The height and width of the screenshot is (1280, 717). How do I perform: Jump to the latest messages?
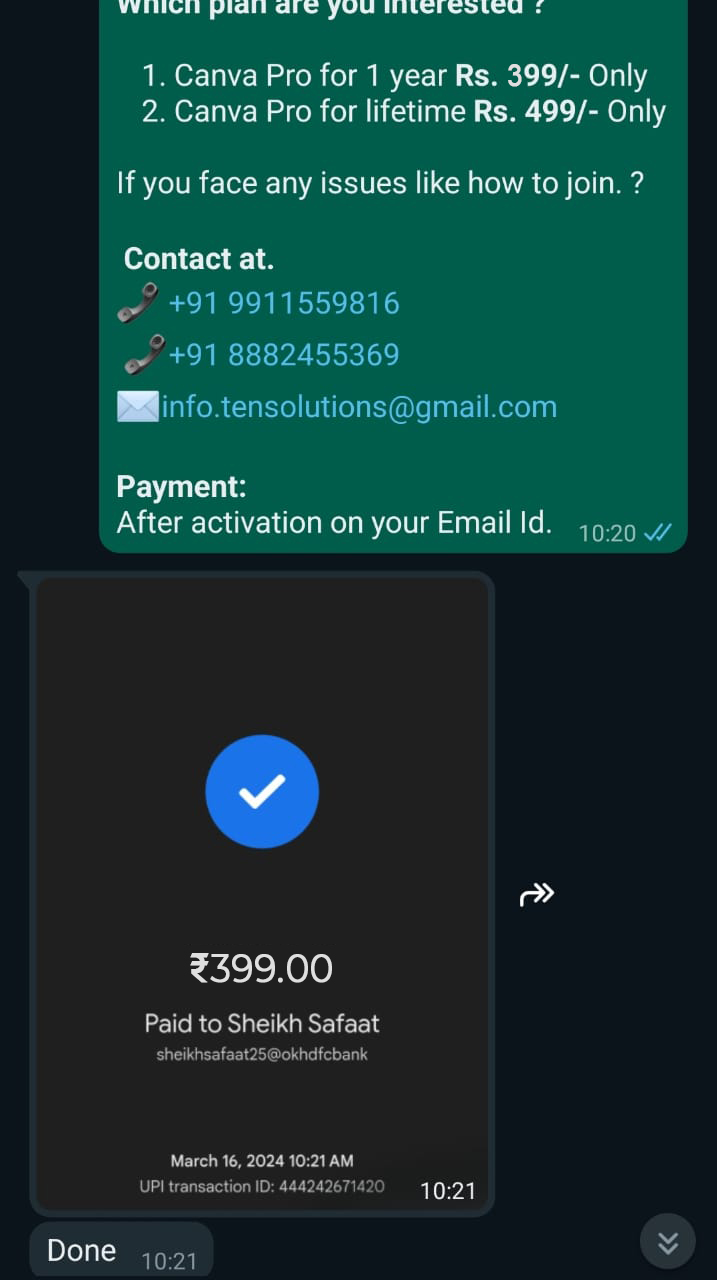667,1242
